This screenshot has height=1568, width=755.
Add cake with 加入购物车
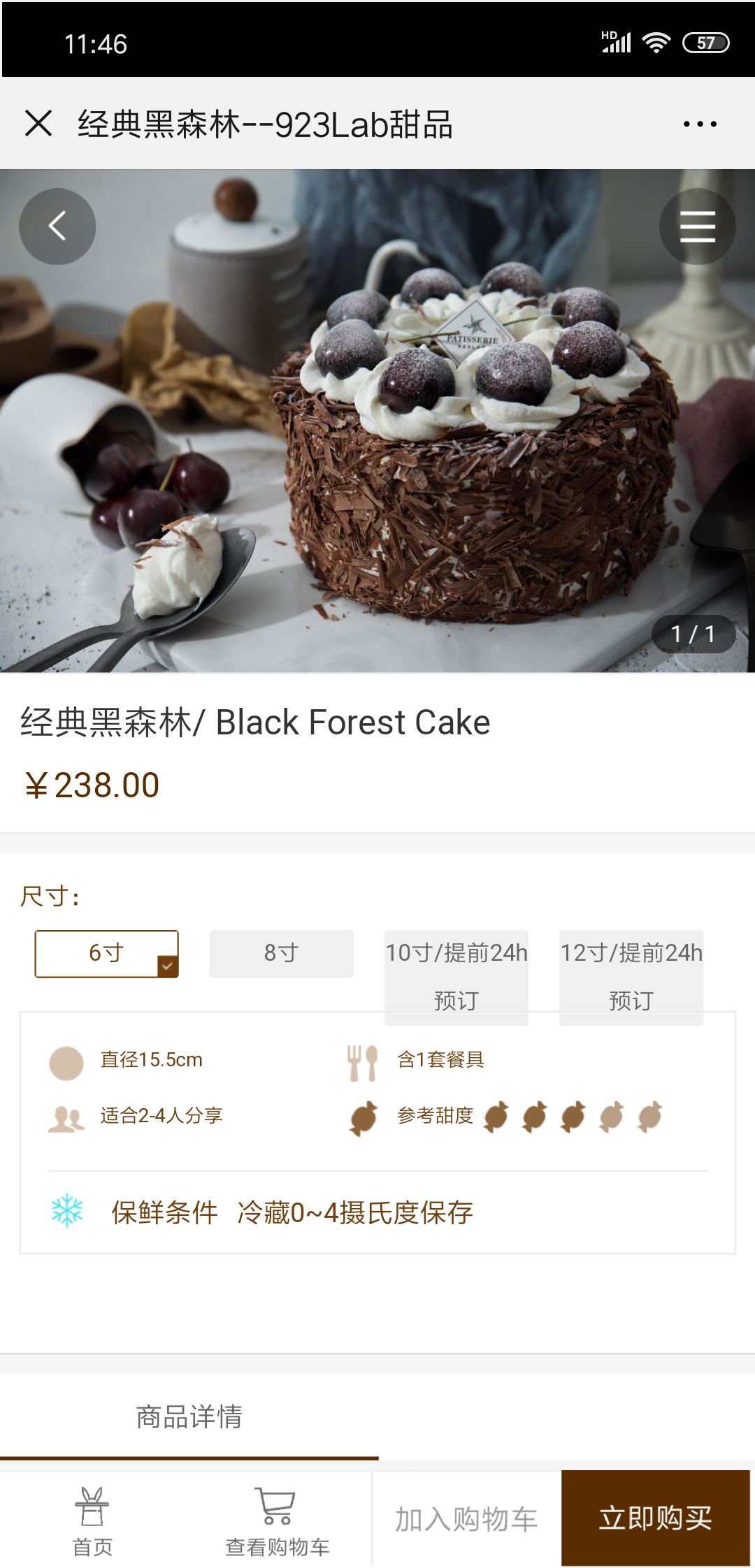[466, 1519]
